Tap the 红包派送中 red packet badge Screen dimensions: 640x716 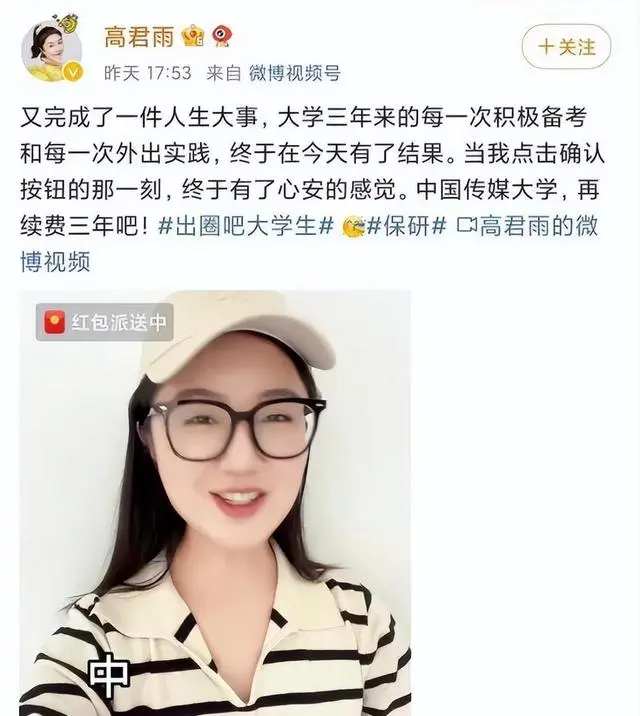104,322
